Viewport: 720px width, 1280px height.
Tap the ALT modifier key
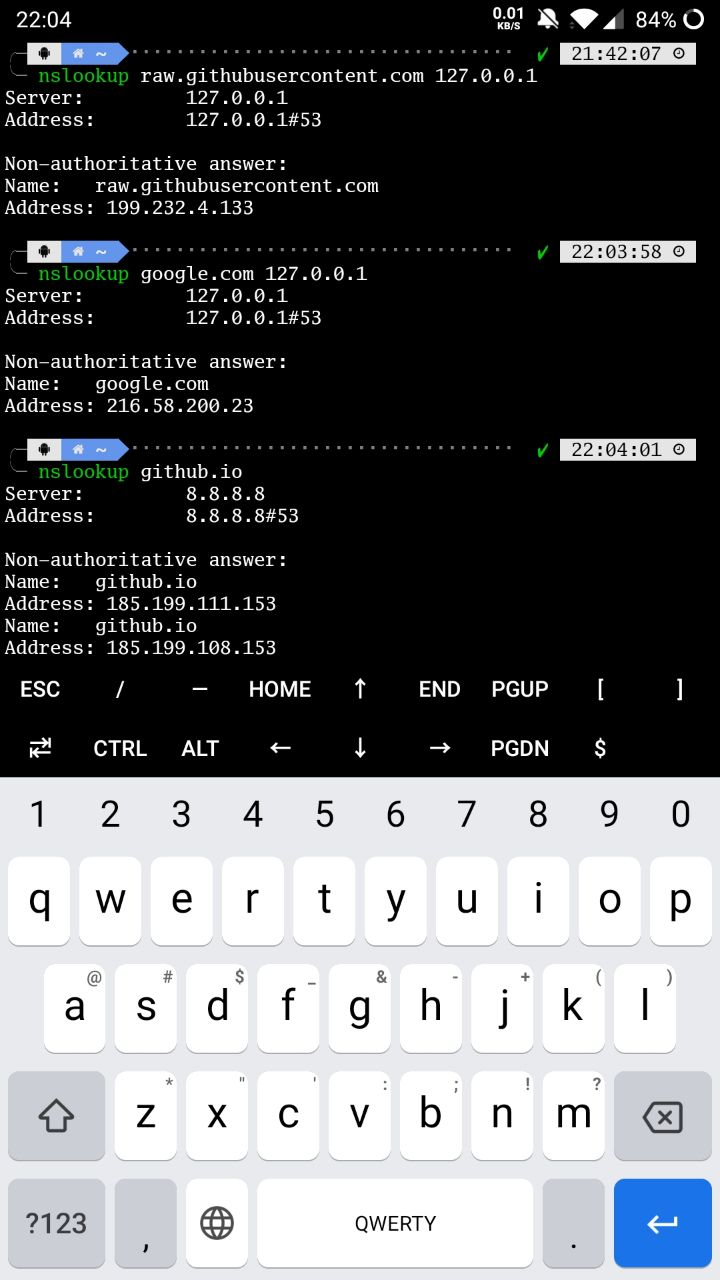tap(200, 748)
